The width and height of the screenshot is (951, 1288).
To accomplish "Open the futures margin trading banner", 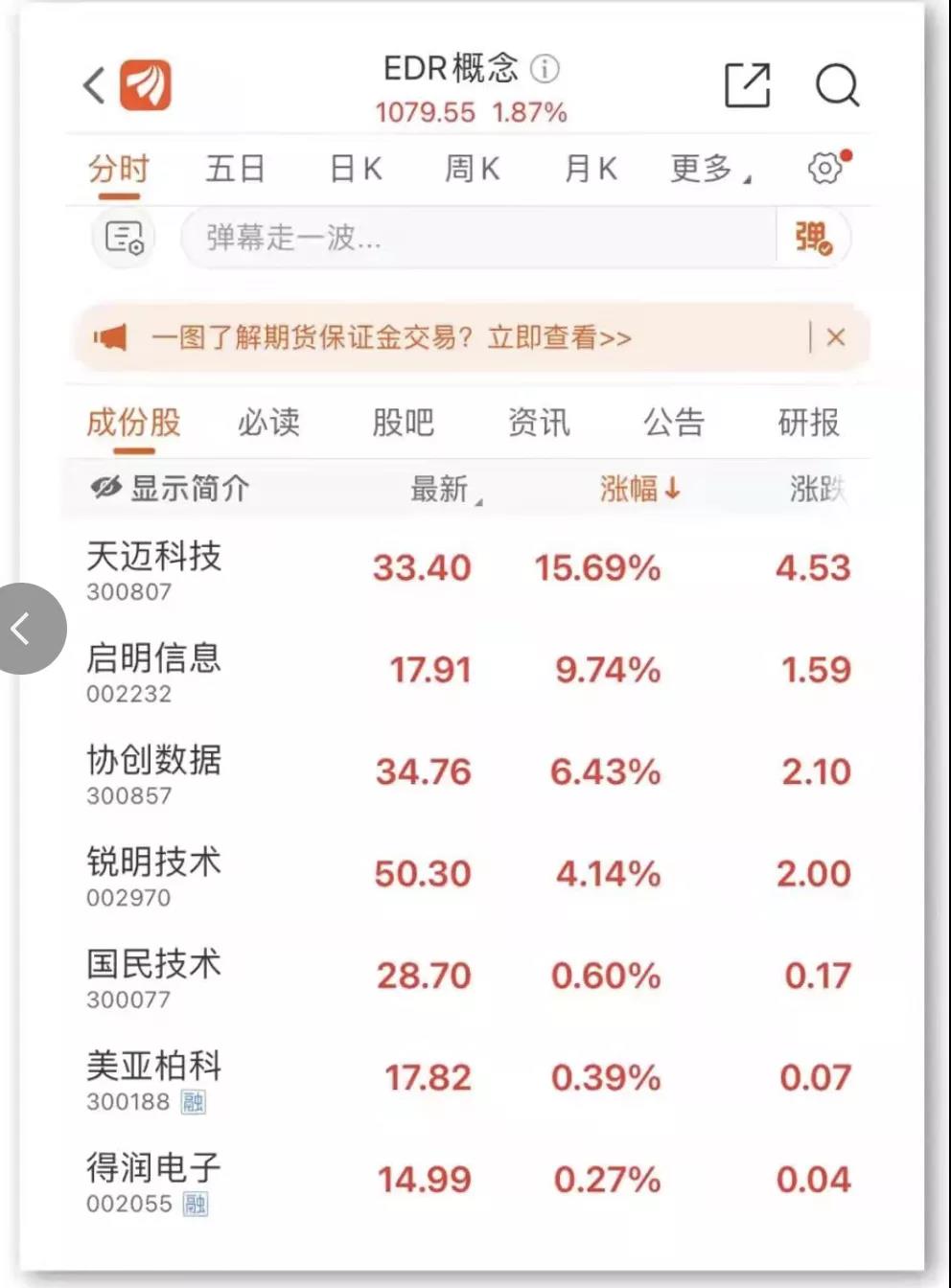I will point(391,337).
